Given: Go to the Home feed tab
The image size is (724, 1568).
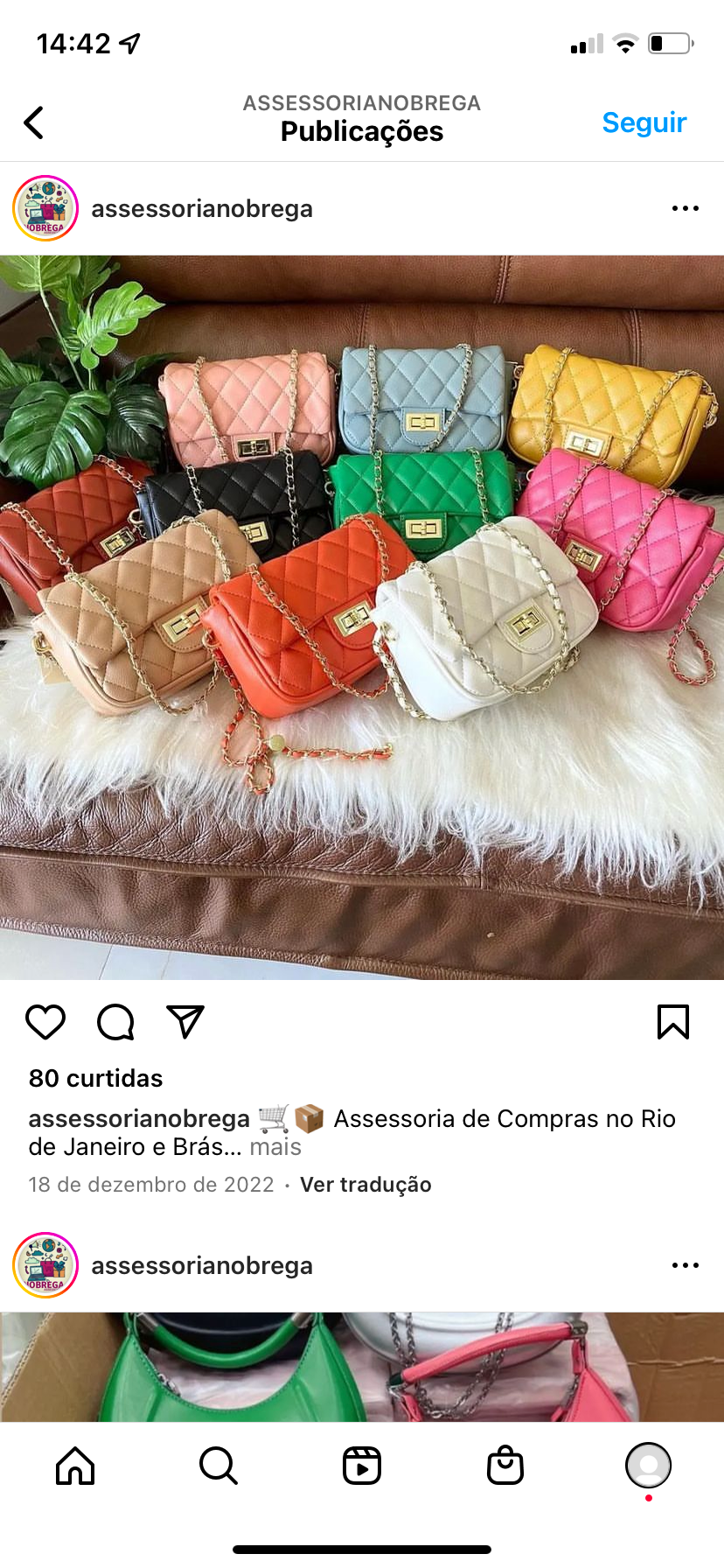Looking at the screenshot, I should [x=75, y=1465].
